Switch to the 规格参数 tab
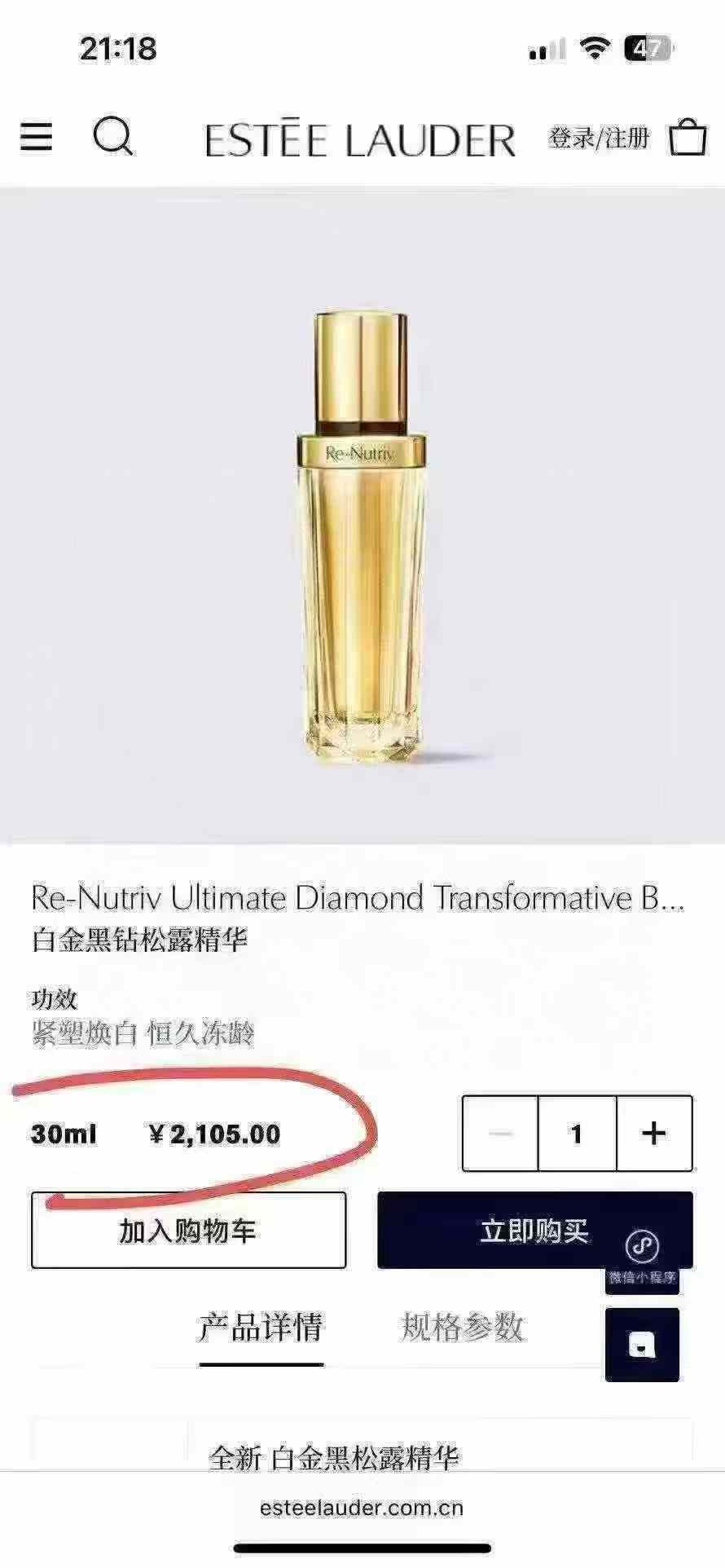Image resolution: width=725 pixels, height=1568 pixels. click(462, 1328)
